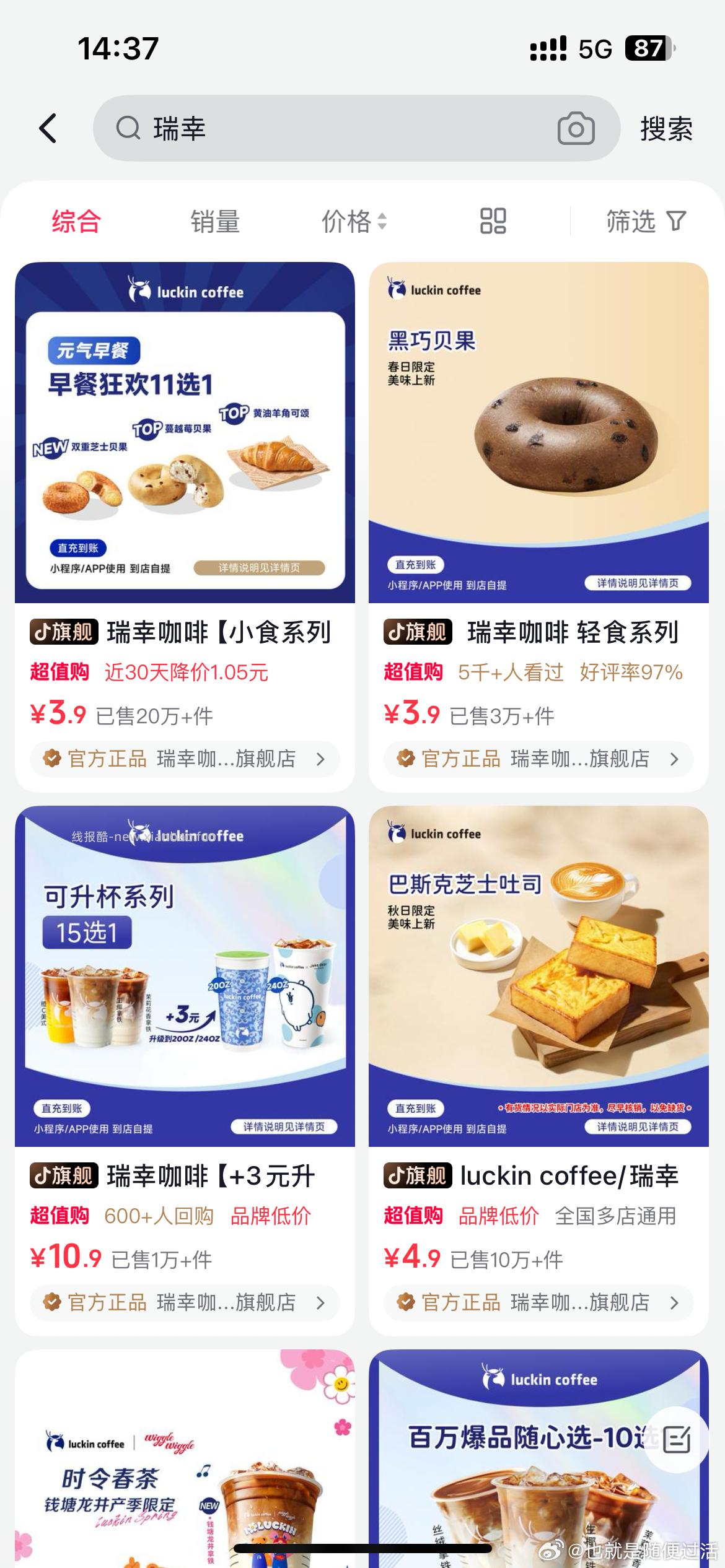The height and width of the screenshot is (1568, 725).
Task: Tap the 搜索 button
Action: coord(666,129)
